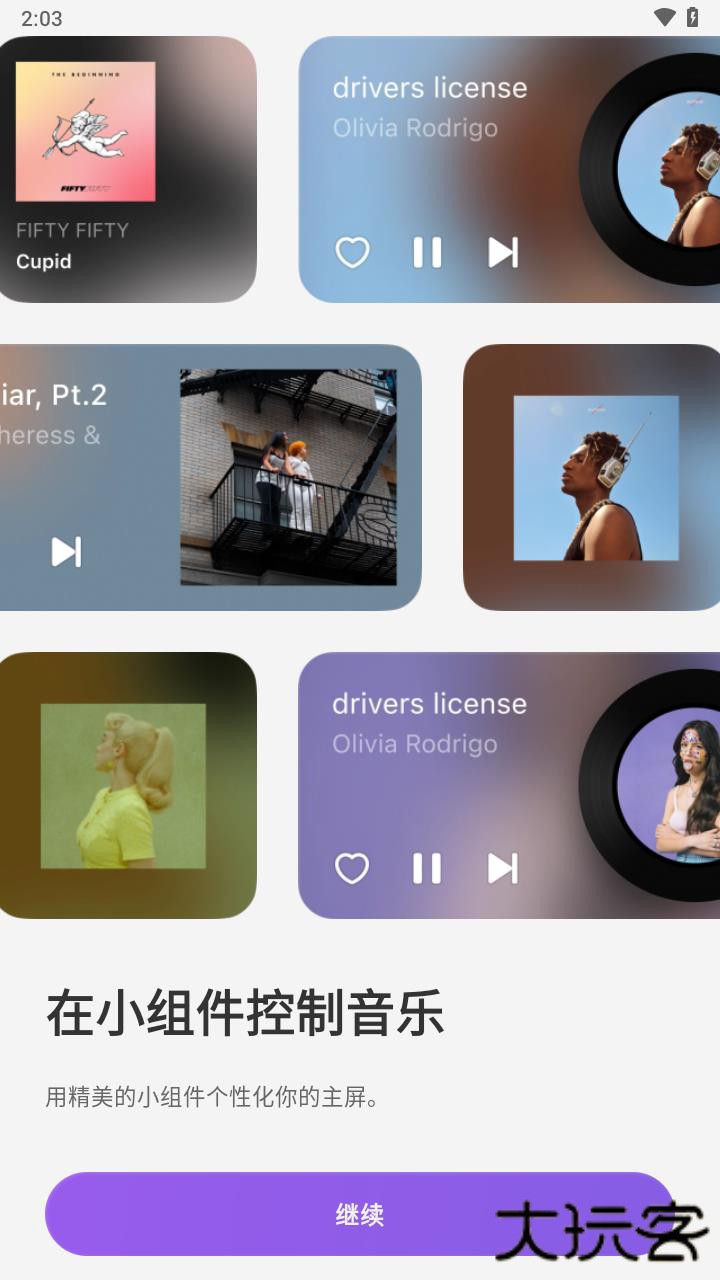Image resolution: width=720 pixels, height=1280 pixels.
Task: Skip to next track on the top drivers license widget
Action: 503,253
